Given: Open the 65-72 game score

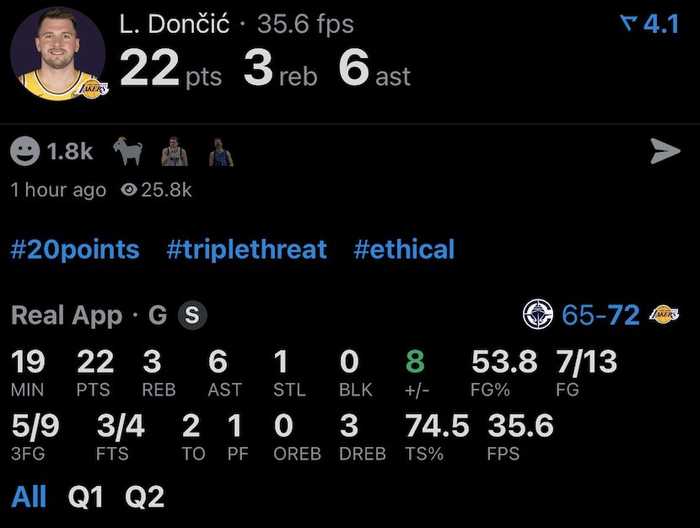Looking at the screenshot, I should (x=600, y=316).
